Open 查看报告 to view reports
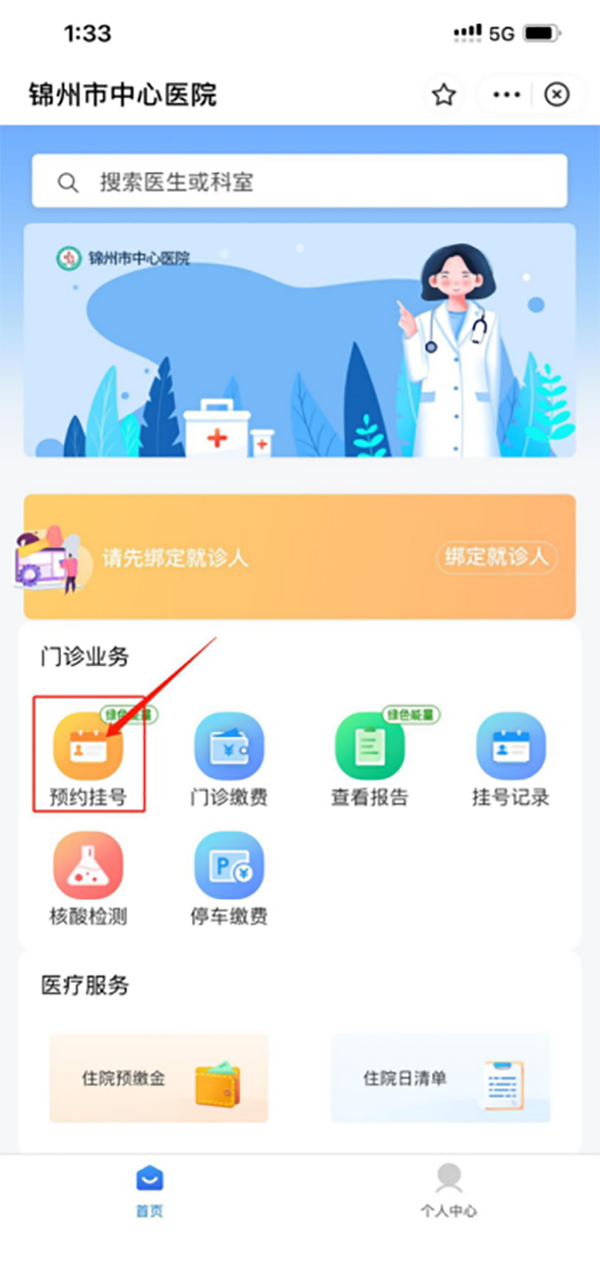 (369, 759)
